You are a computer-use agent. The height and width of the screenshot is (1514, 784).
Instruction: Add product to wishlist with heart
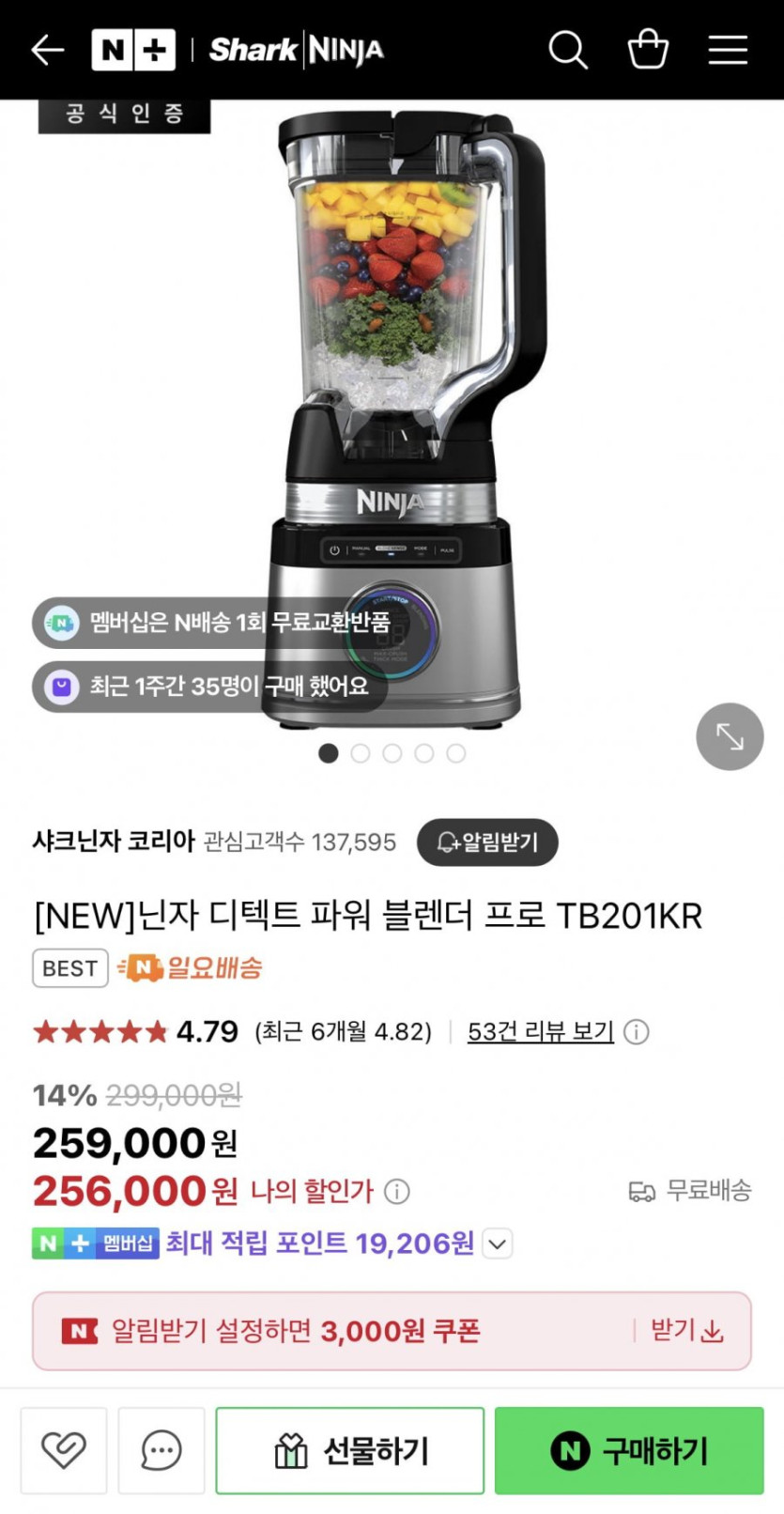(64, 1450)
